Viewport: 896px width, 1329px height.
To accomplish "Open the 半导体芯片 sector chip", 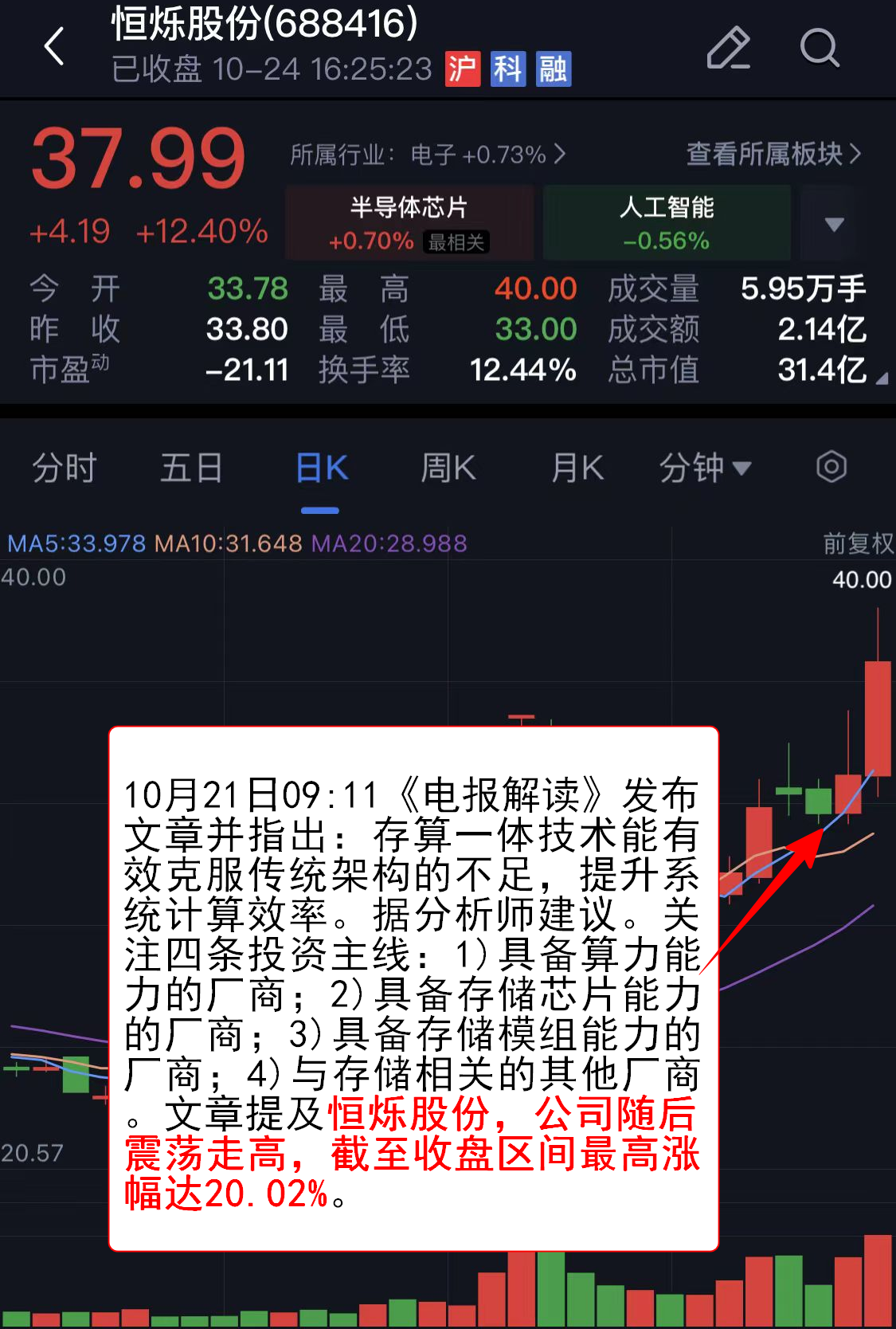I will pyautogui.click(x=409, y=222).
